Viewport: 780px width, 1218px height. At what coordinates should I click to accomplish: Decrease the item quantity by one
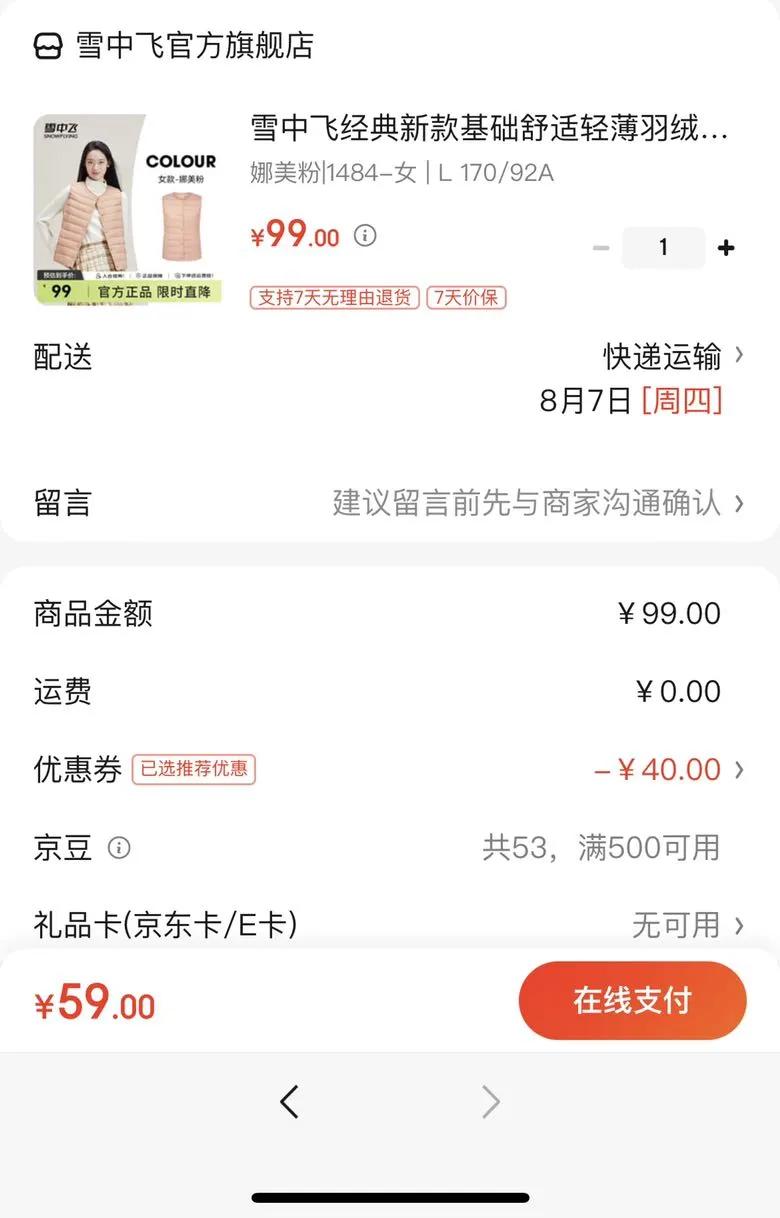pos(601,248)
